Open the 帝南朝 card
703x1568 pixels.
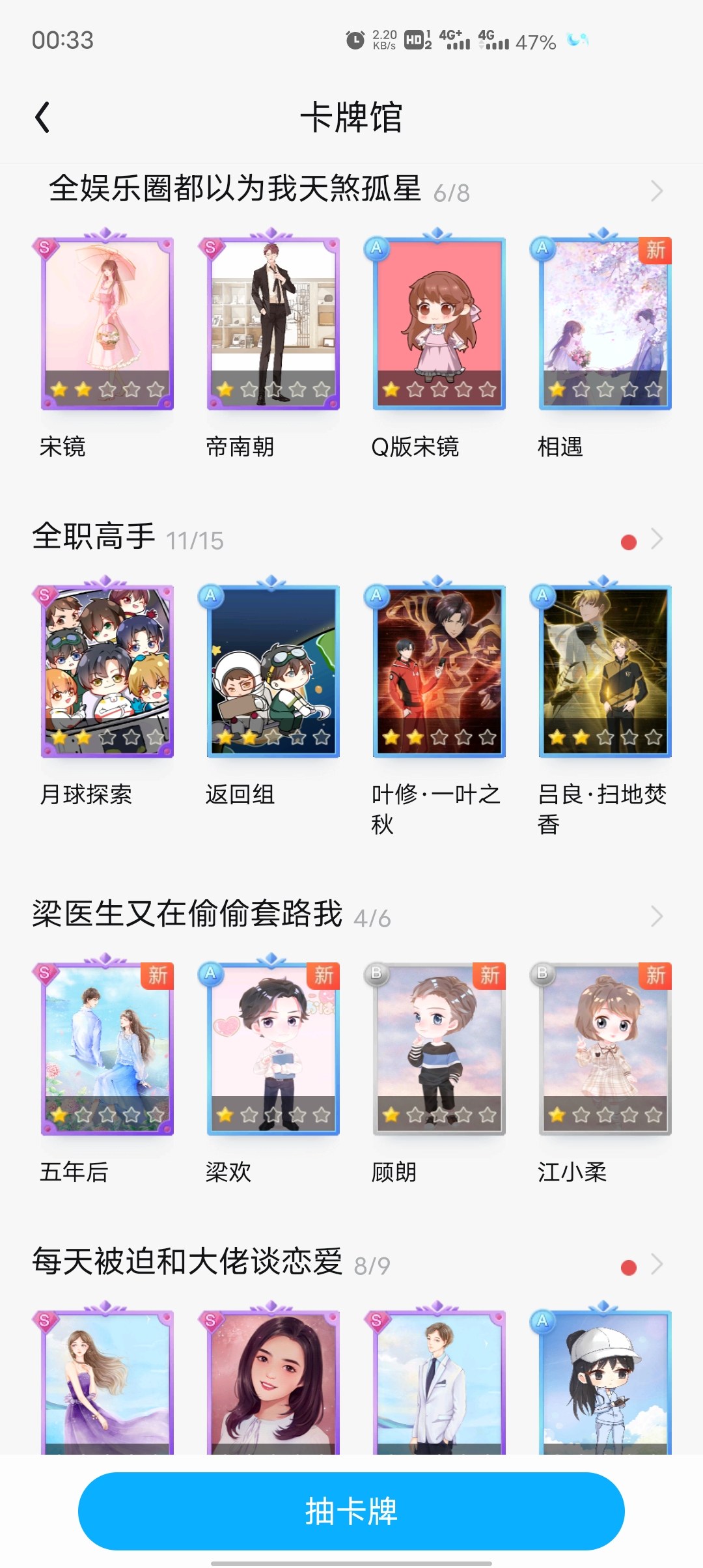(273, 322)
